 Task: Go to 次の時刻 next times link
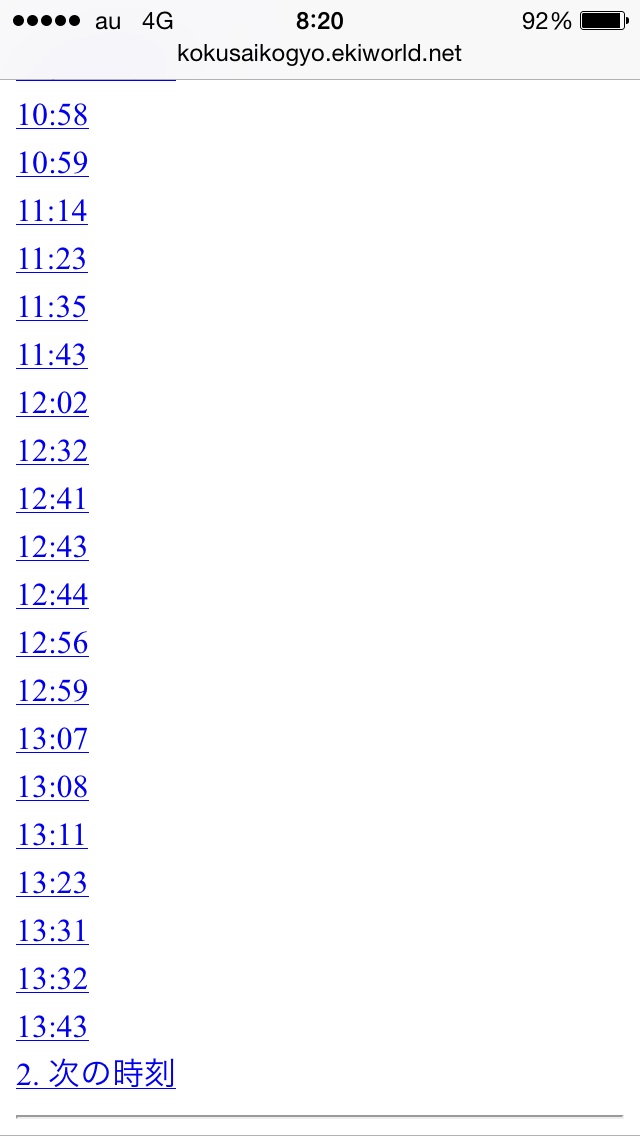[x=96, y=1075]
